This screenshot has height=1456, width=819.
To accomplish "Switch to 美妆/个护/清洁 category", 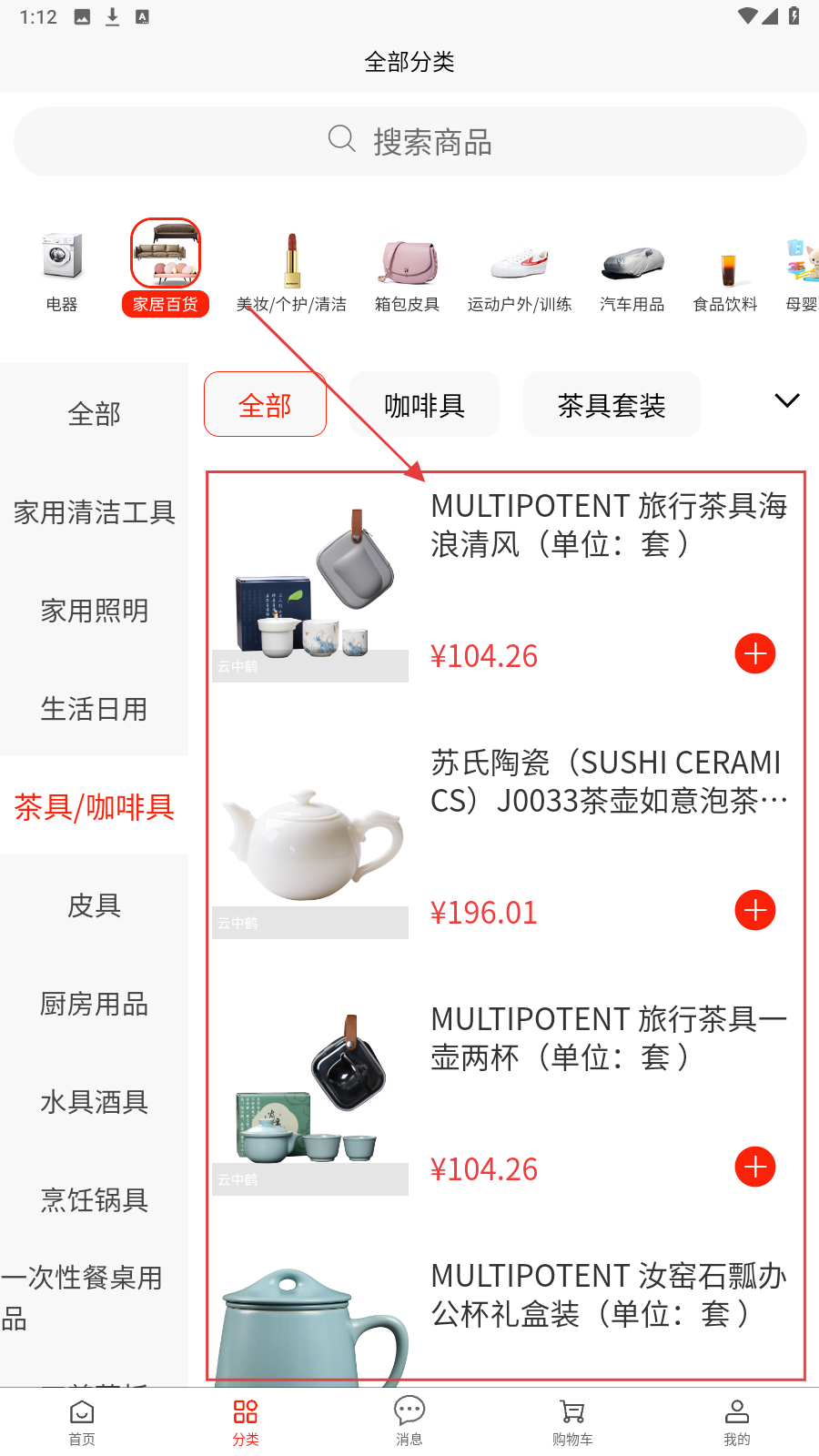I will click(x=291, y=270).
